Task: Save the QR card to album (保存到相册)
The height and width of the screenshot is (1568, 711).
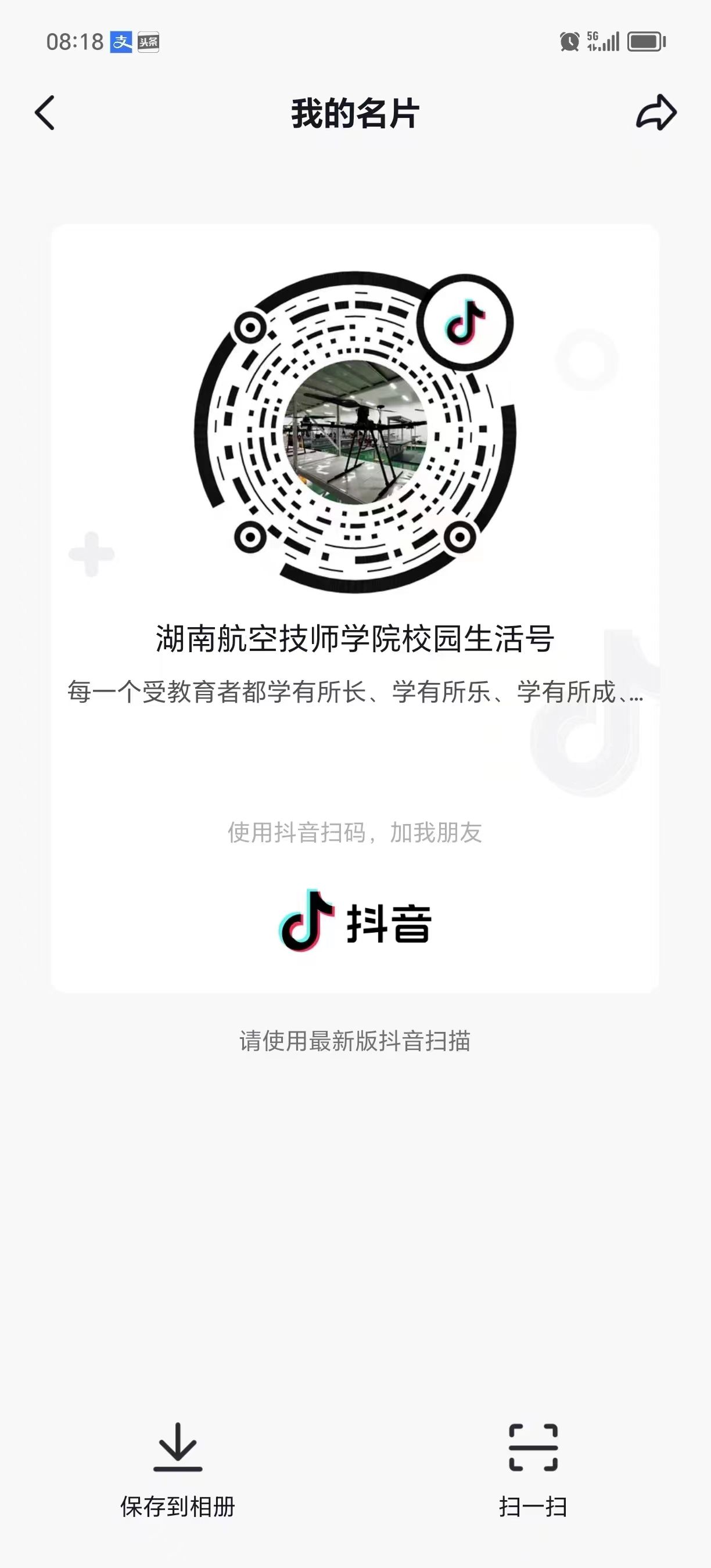Action: coord(177,1468)
